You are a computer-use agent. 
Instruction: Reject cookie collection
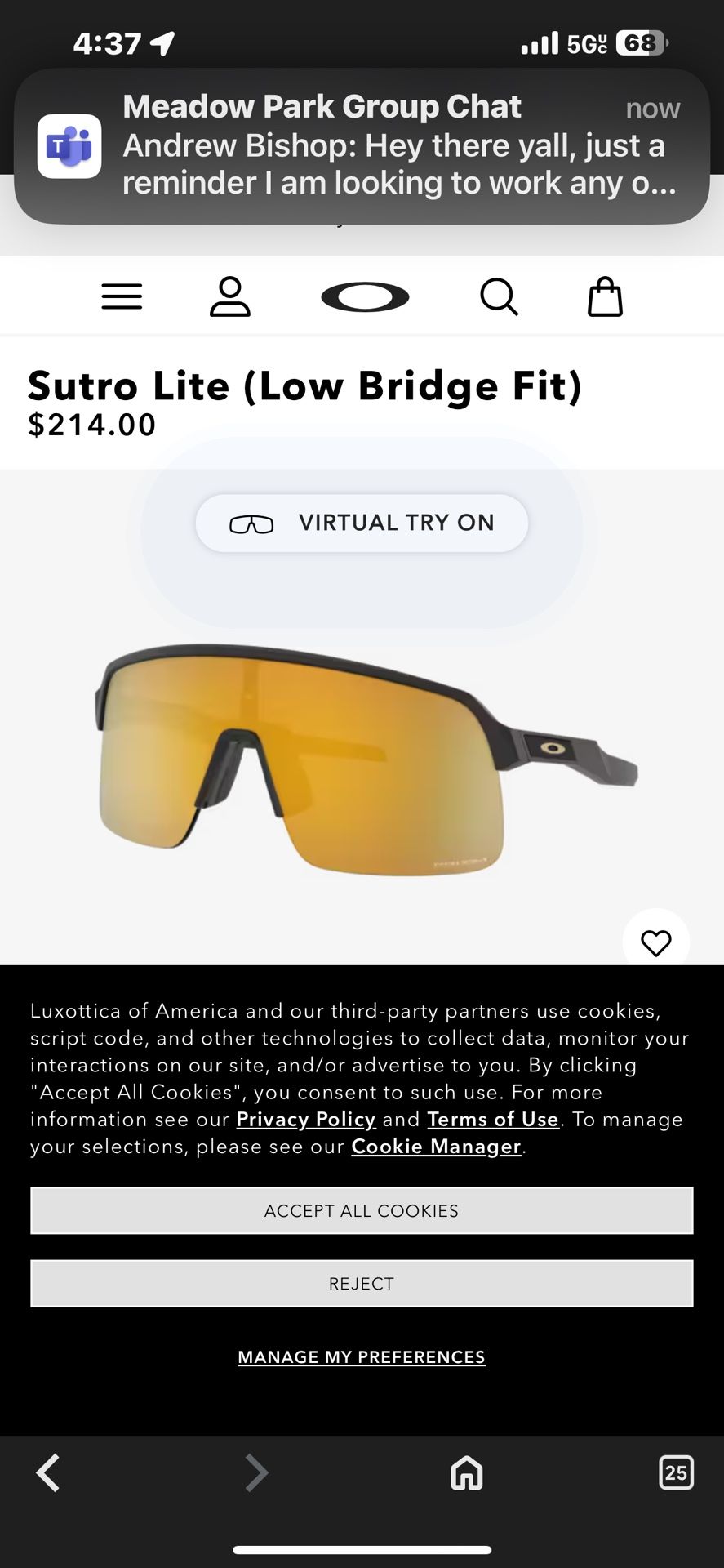click(x=362, y=1283)
